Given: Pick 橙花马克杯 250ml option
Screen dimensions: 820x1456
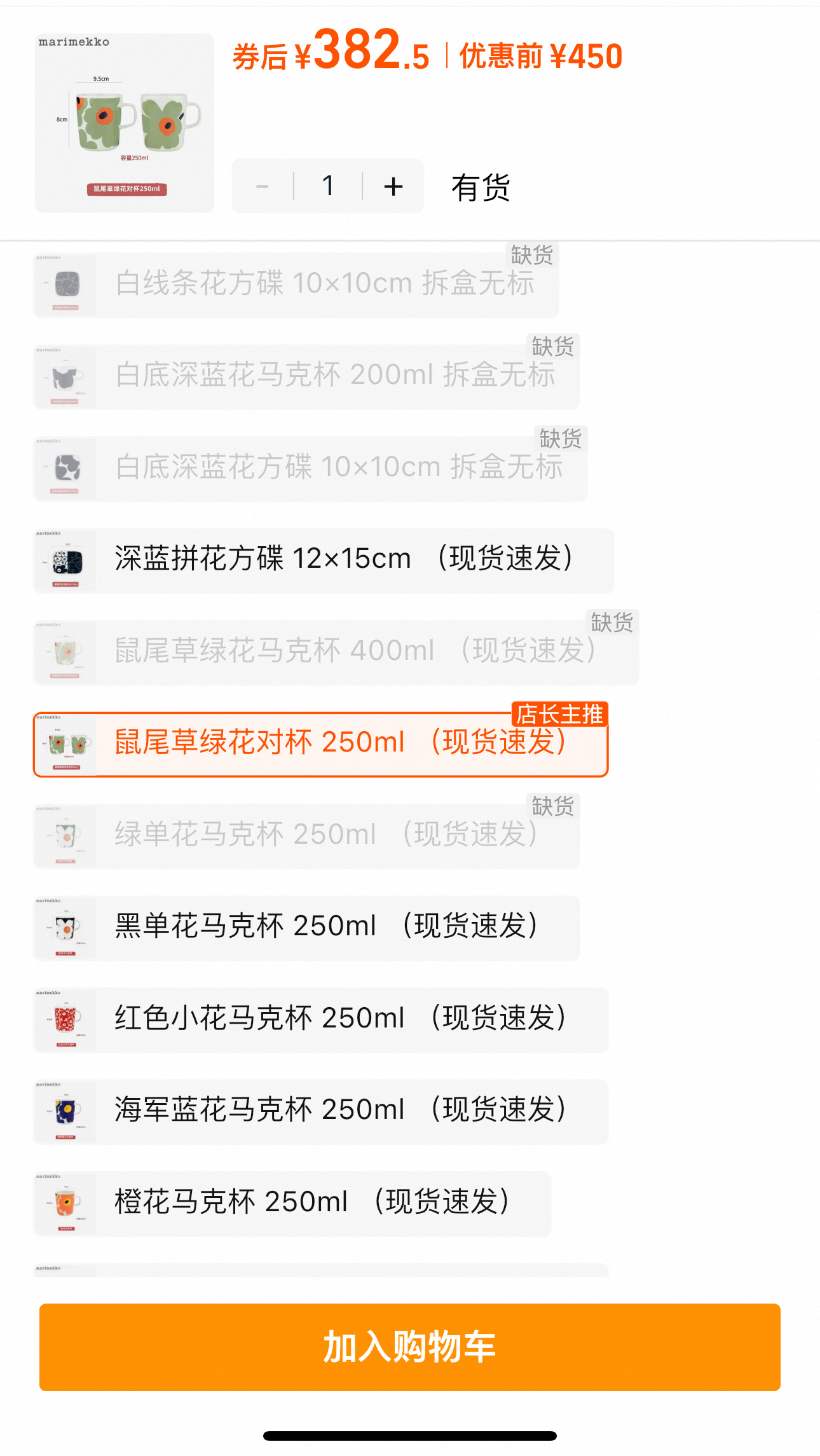Looking at the screenshot, I should pos(292,1203).
